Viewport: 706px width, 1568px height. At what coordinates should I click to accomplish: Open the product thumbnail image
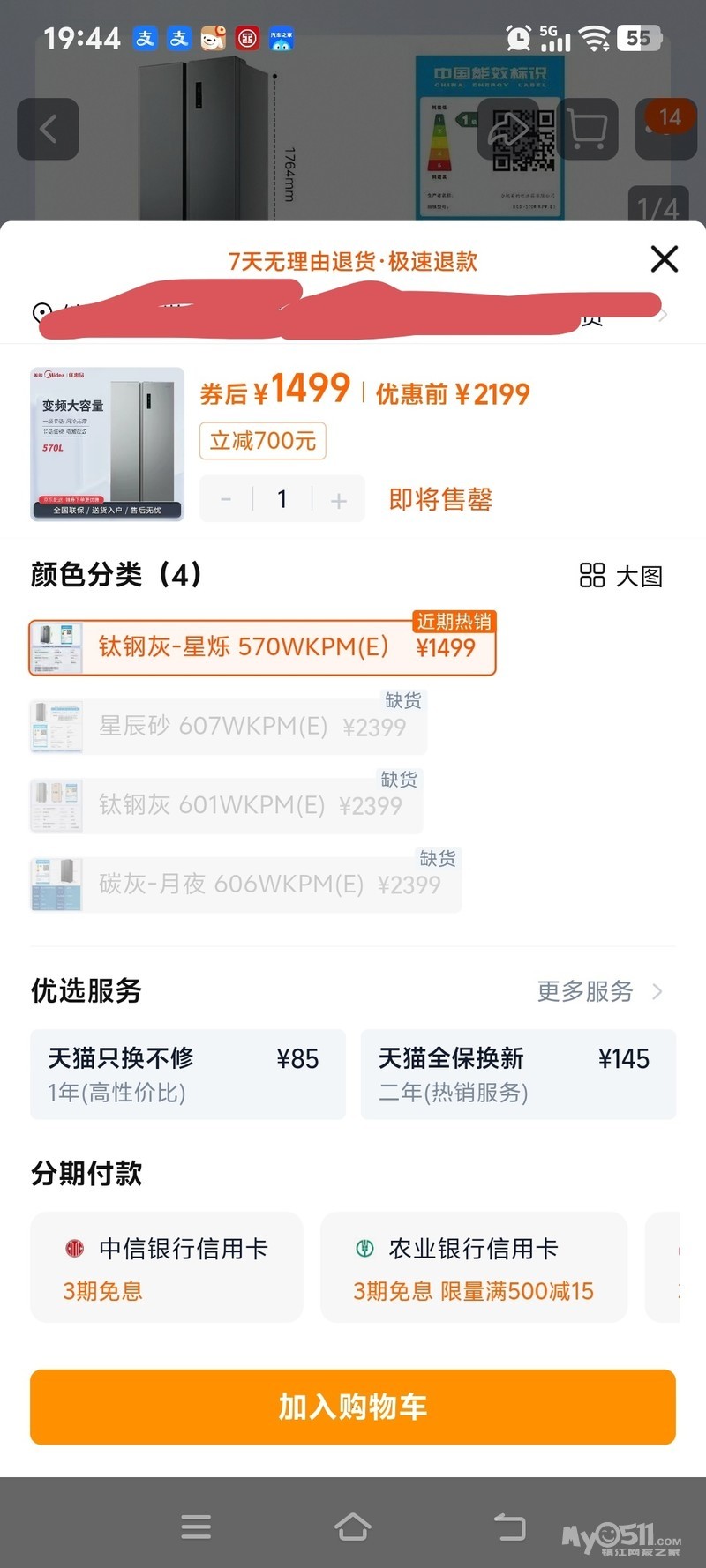pos(107,444)
